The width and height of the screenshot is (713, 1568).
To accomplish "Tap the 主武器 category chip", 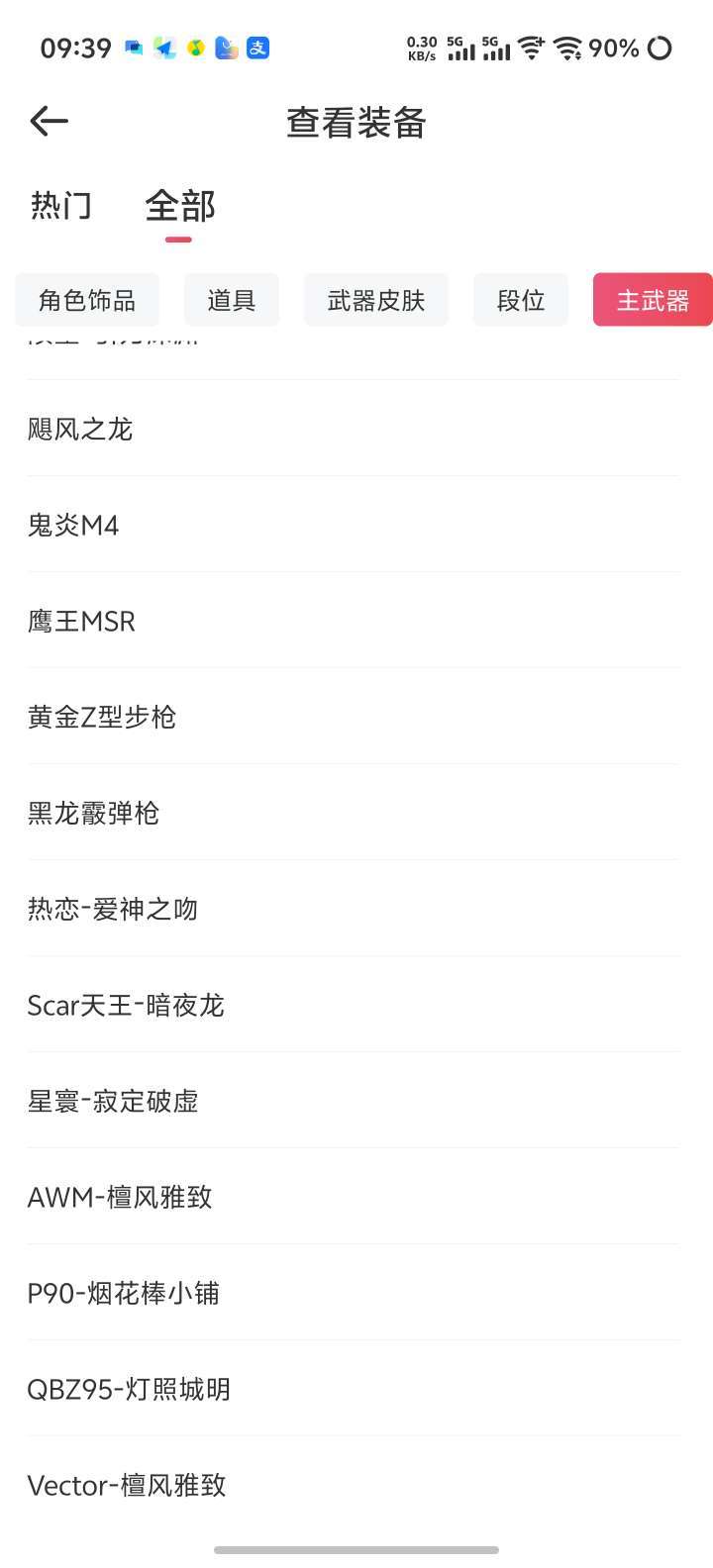I will (653, 300).
